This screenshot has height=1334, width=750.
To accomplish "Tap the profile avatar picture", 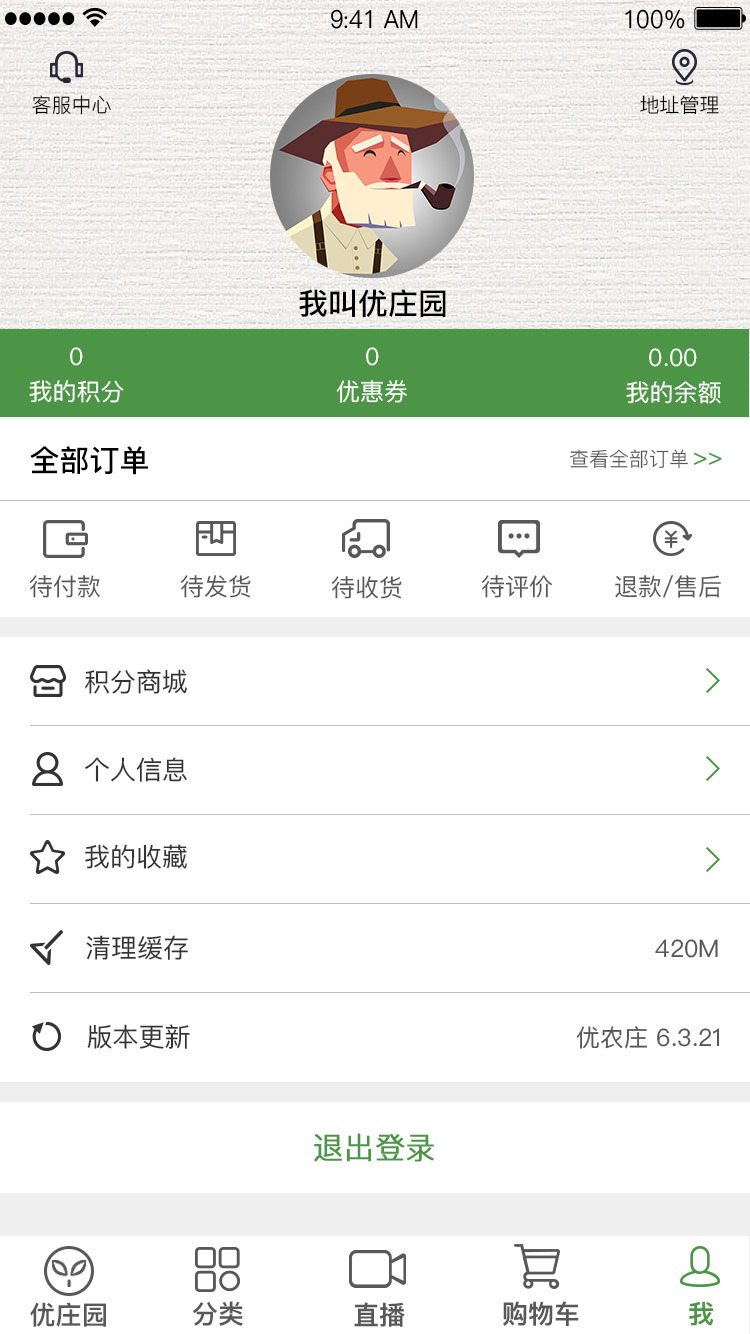I will (x=372, y=176).
